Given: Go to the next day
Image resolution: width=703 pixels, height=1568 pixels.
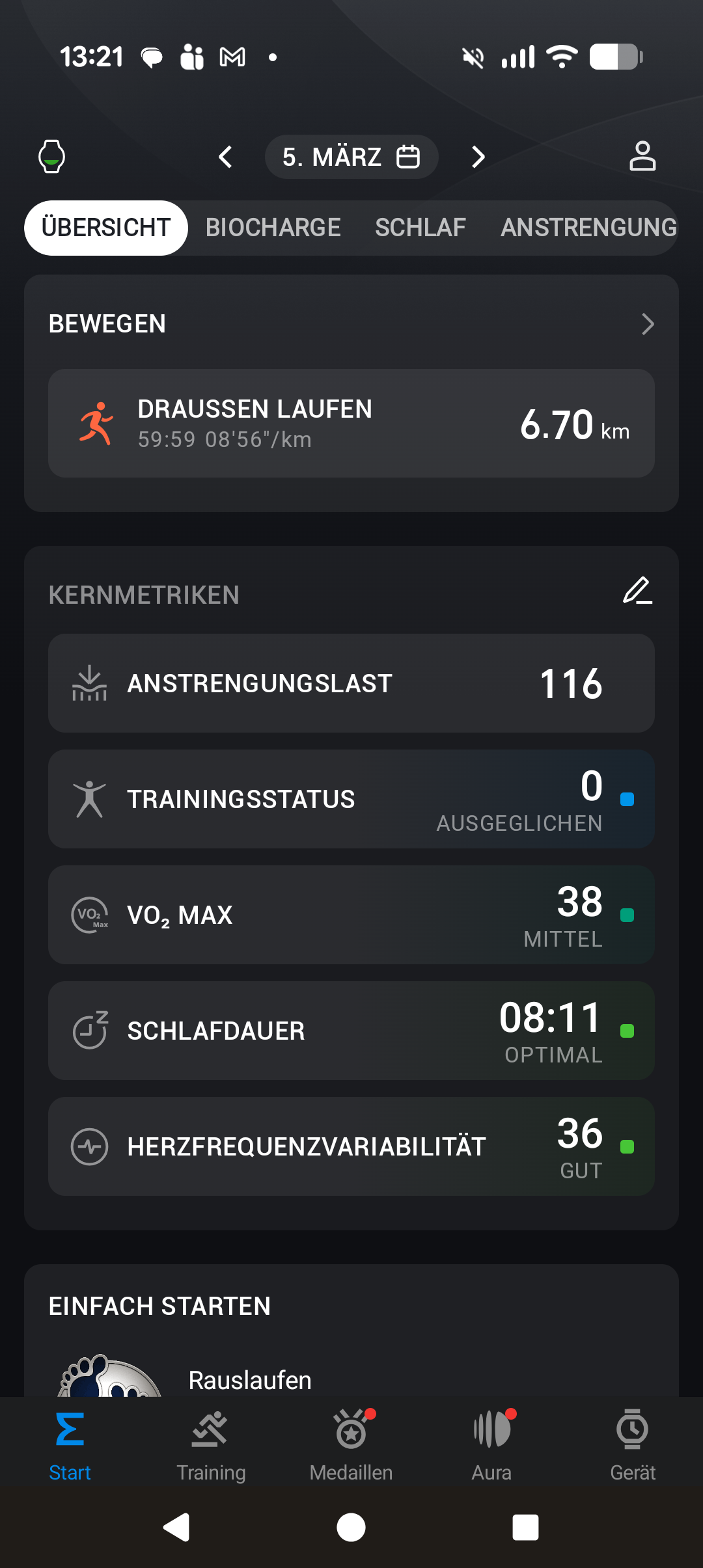Looking at the screenshot, I should point(478,157).
